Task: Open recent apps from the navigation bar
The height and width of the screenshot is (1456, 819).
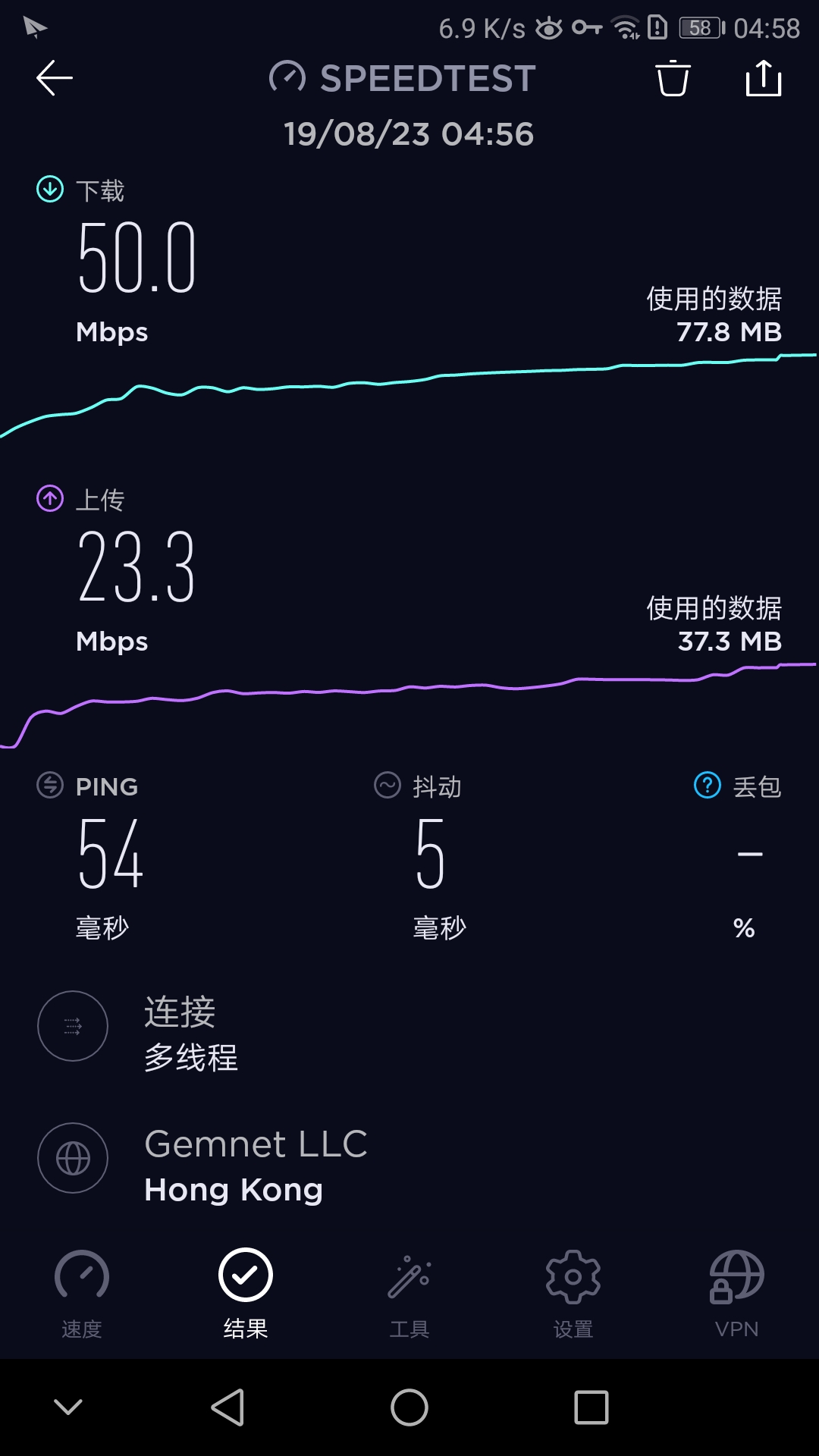Action: (x=591, y=1407)
